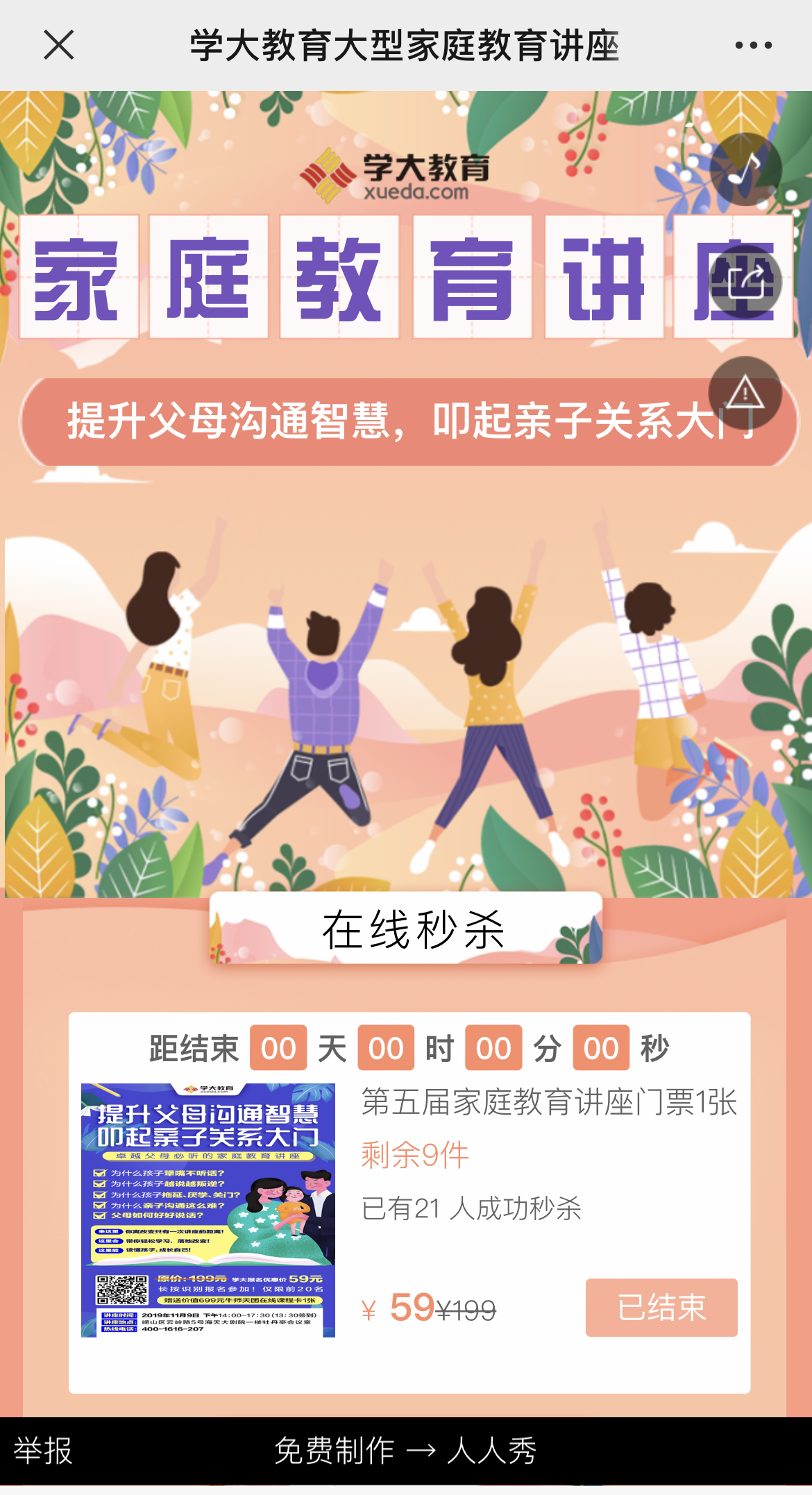
Task: Tap the 已结束 button
Action: coord(661,1308)
